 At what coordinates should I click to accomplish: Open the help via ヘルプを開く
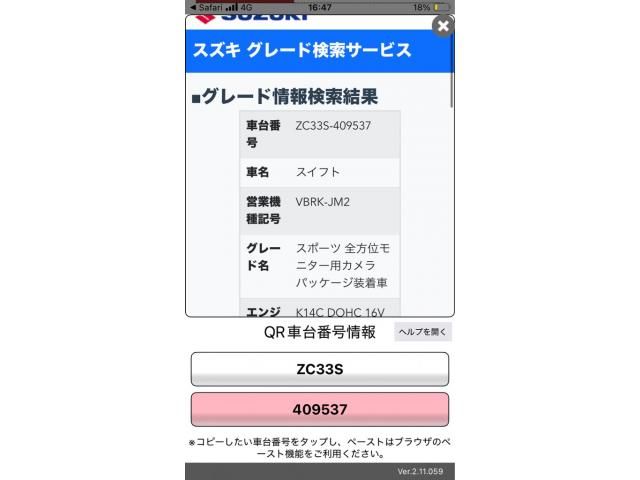(x=423, y=332)
